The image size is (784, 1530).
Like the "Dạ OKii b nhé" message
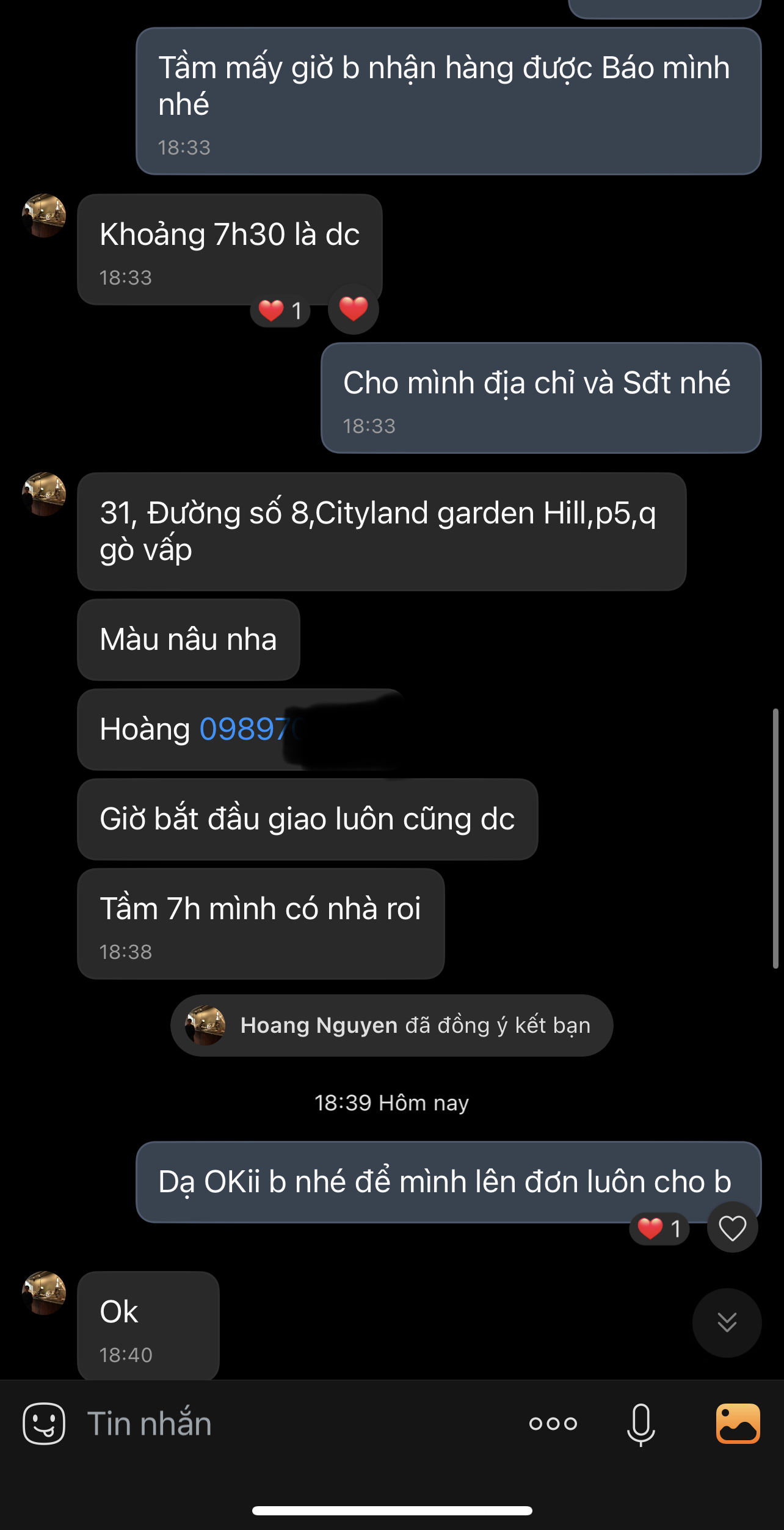coord(733,1228)
